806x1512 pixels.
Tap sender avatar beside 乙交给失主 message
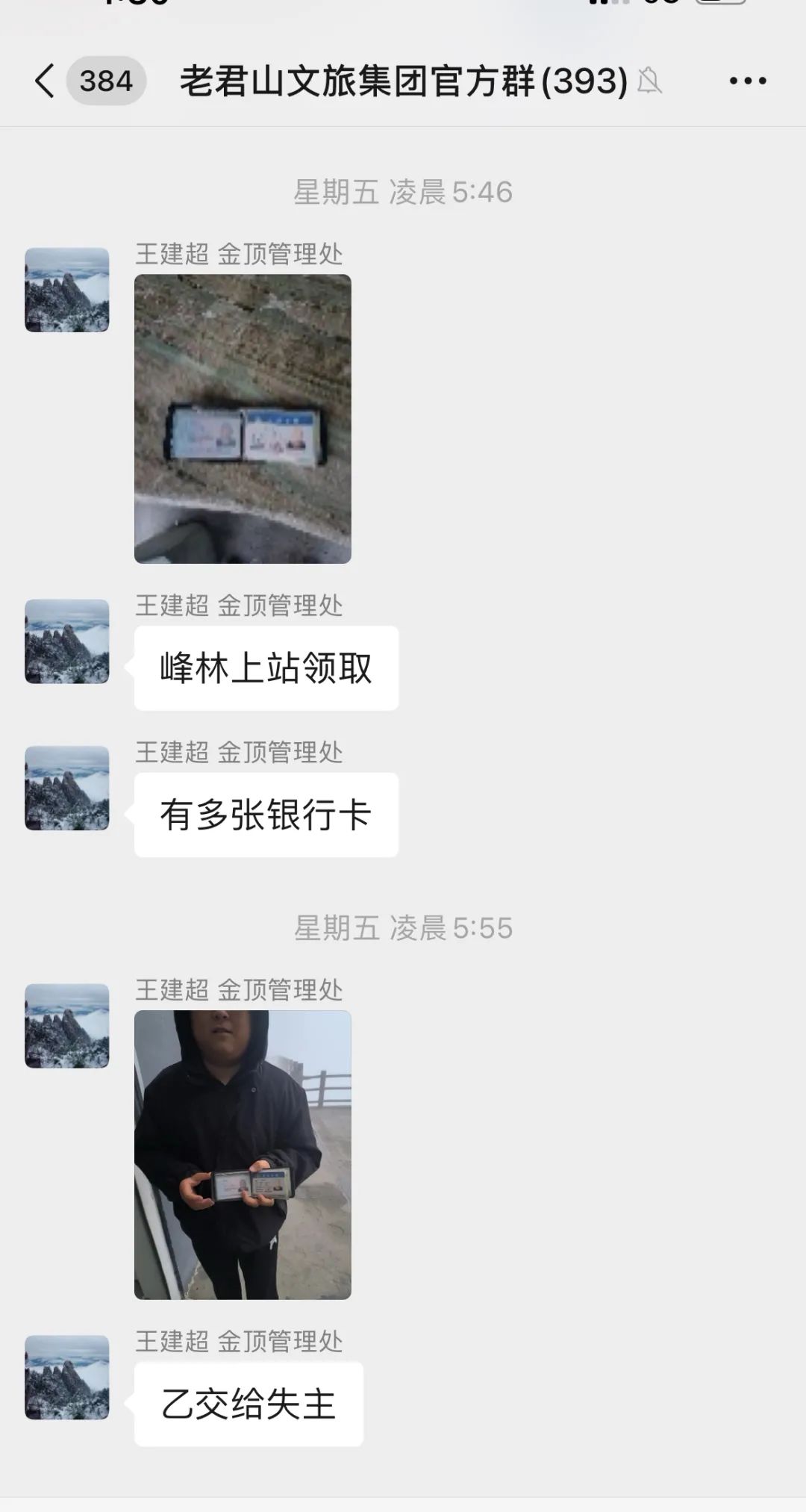pos(67,1378)
